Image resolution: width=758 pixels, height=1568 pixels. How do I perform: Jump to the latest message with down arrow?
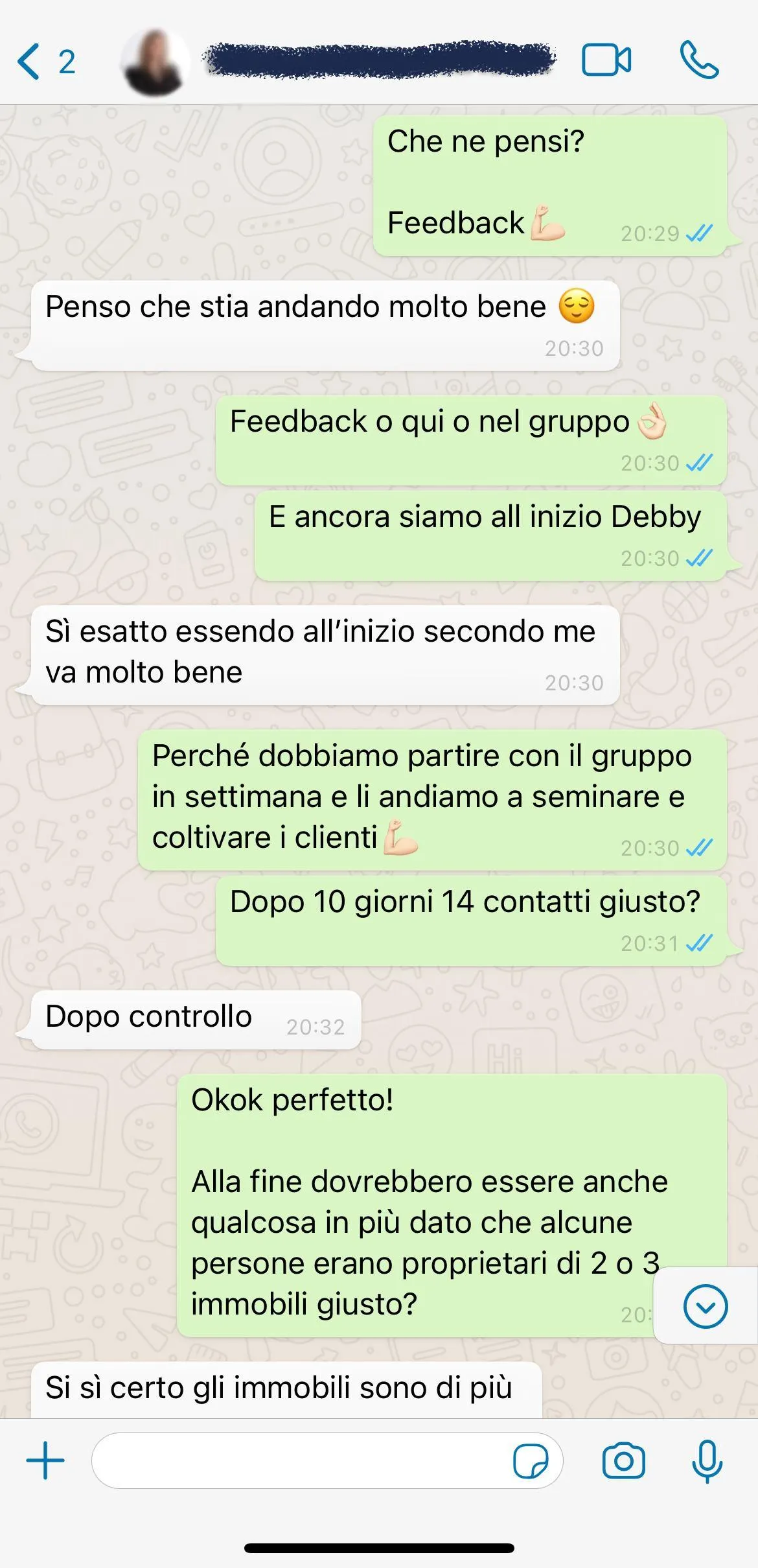click(705, 1306)
